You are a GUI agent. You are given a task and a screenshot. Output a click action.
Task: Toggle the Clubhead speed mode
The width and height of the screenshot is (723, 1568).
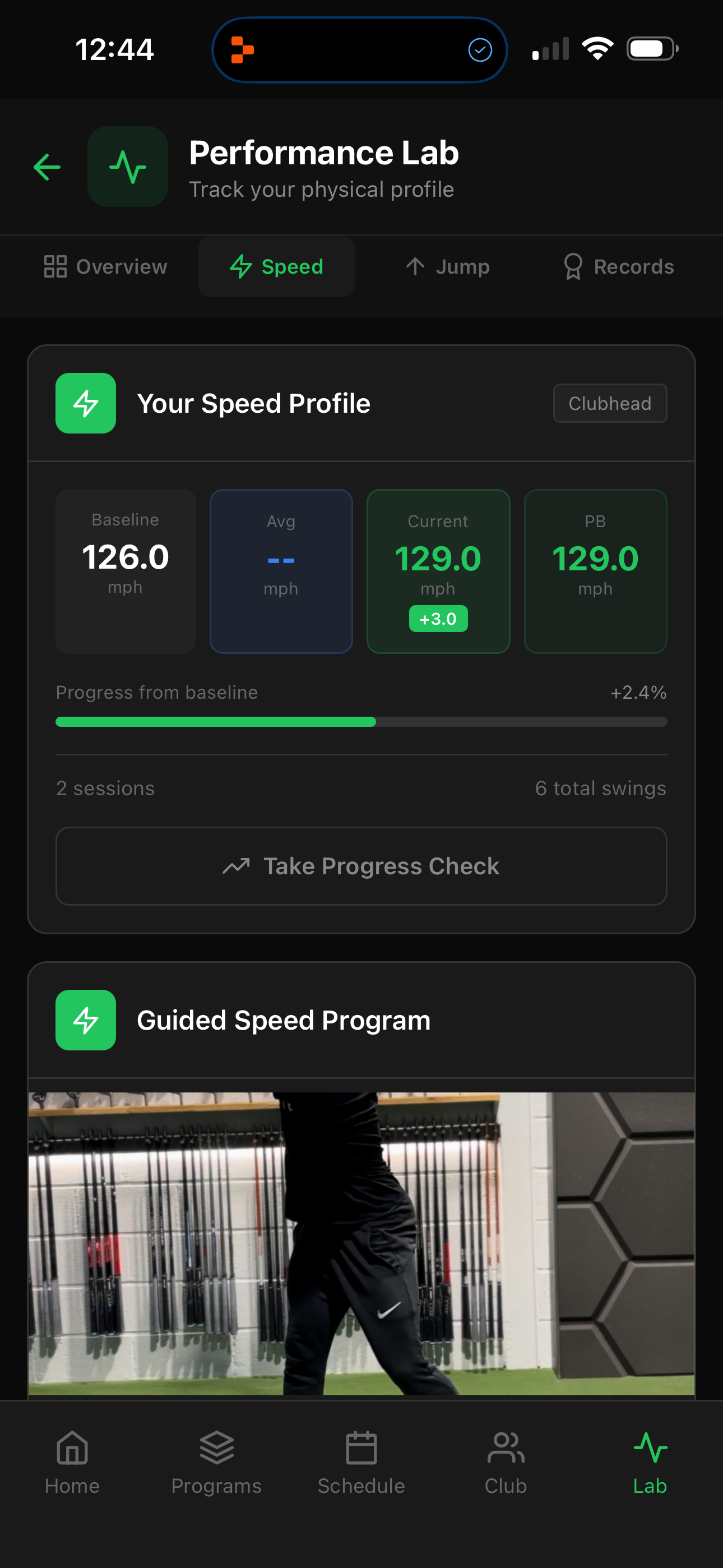pos(610,403)
